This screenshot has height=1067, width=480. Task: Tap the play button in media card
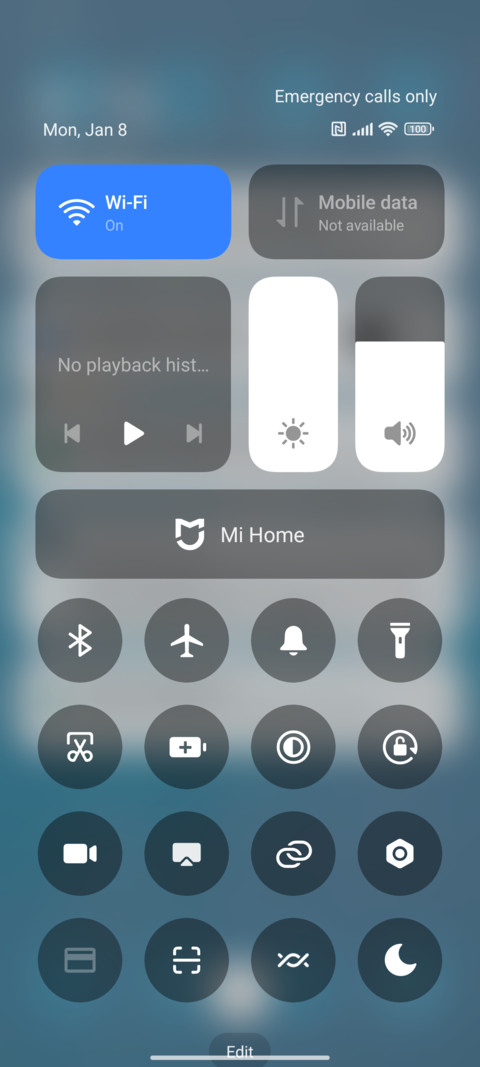click(133, 433)
